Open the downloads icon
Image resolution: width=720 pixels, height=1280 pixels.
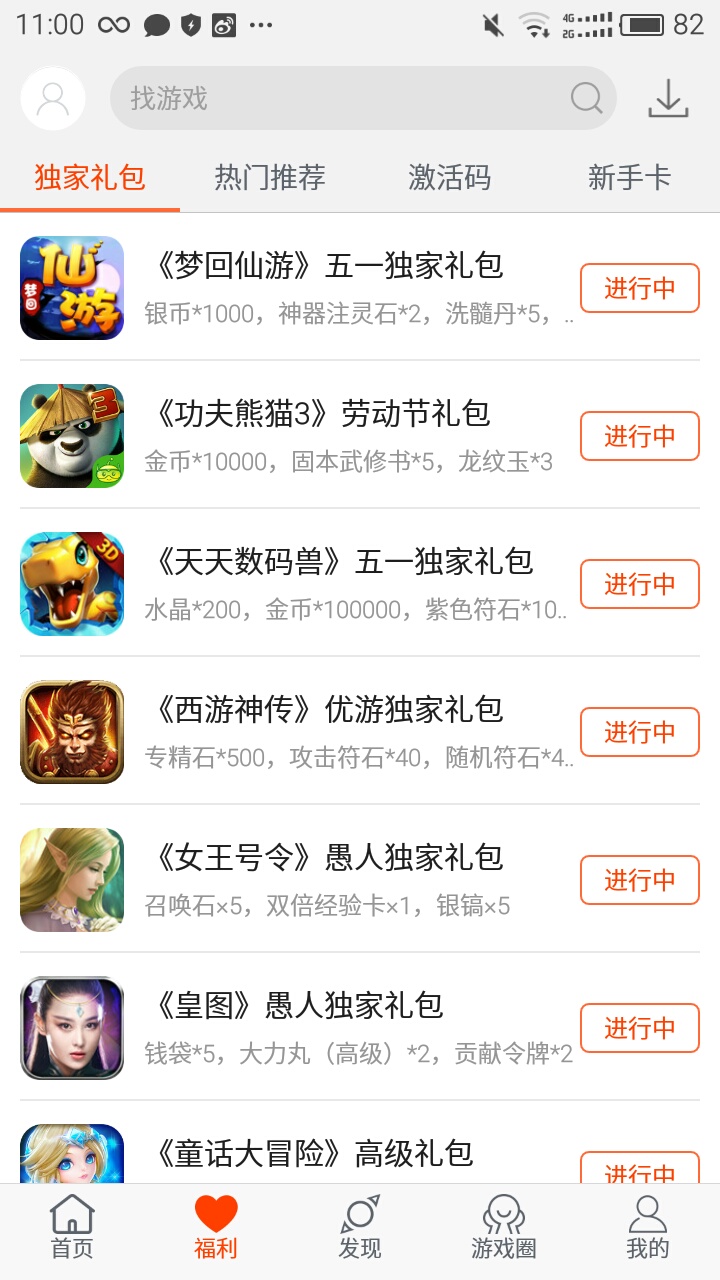(x=668, y=98)
